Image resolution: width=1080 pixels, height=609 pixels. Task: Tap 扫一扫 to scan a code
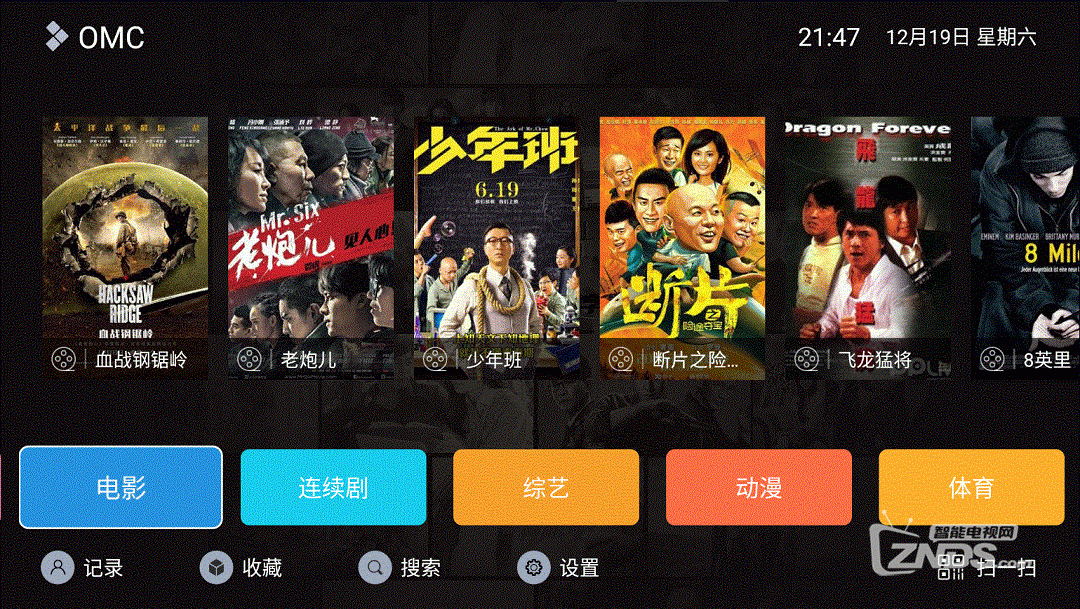click(988, 569)
